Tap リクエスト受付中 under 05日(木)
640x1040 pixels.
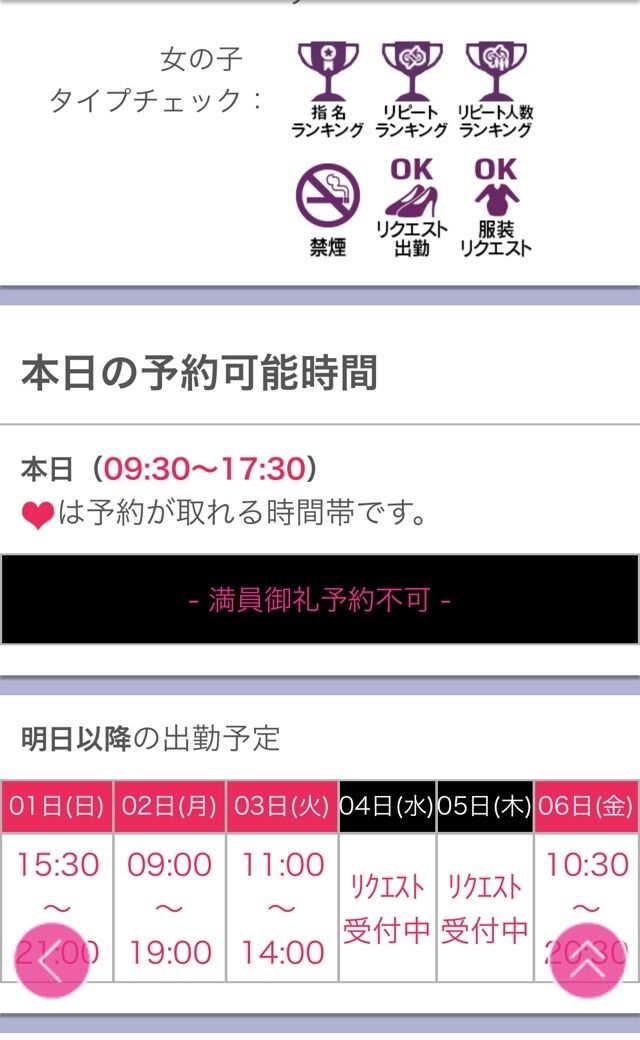click(485, 908)
